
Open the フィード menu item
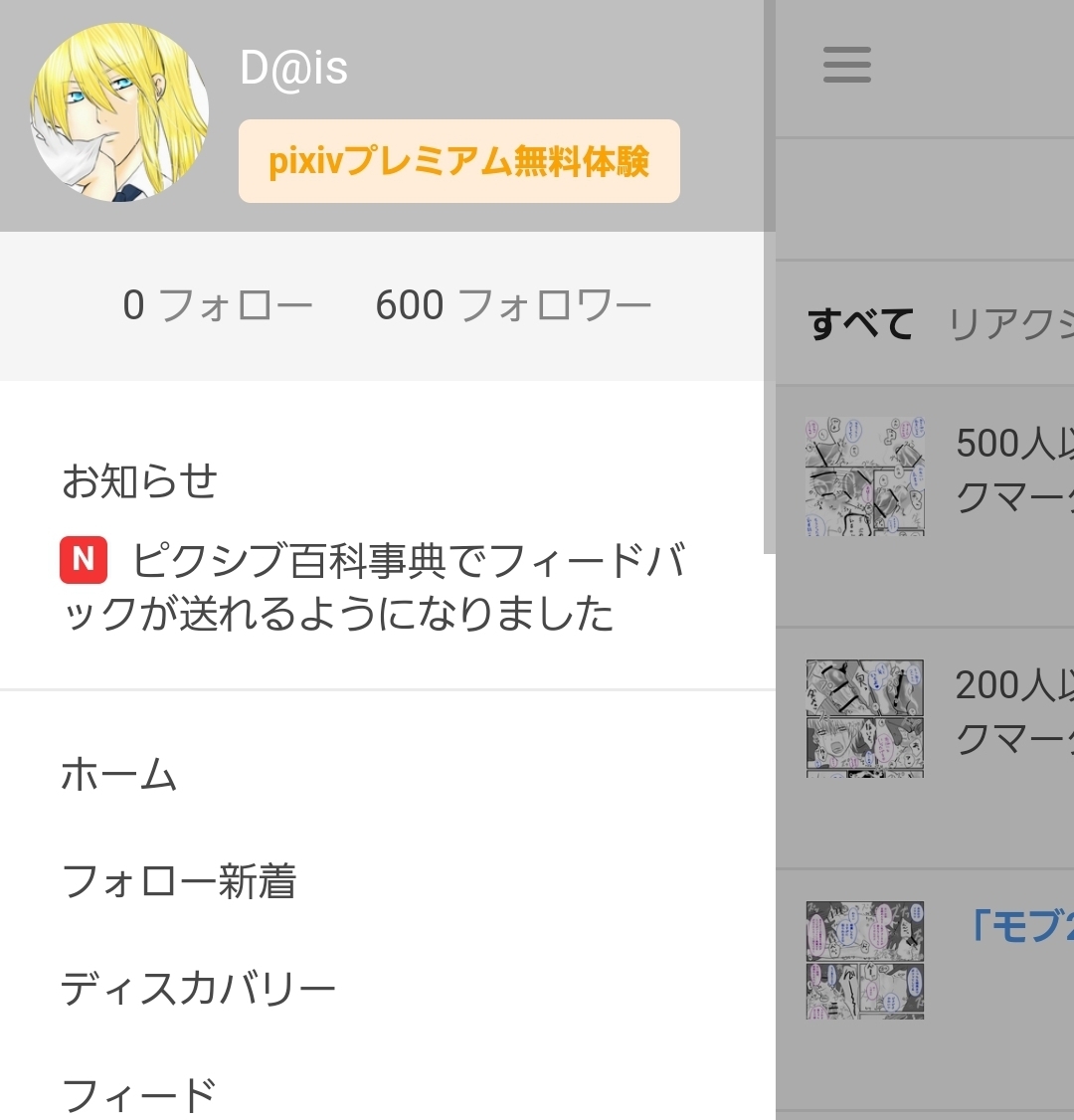coord(139,1094)
